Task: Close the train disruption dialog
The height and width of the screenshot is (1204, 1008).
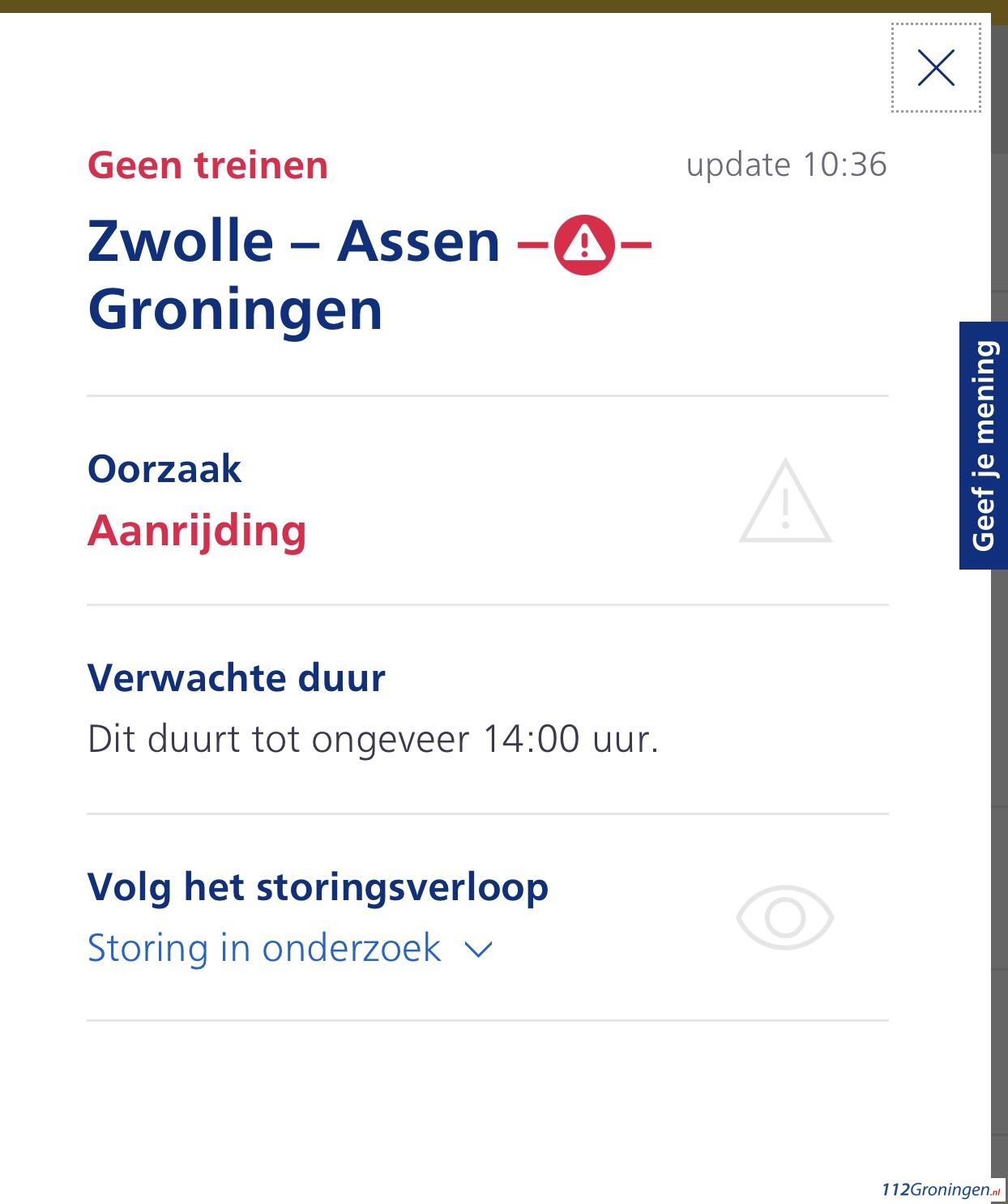Action: (x=936, y=67)
